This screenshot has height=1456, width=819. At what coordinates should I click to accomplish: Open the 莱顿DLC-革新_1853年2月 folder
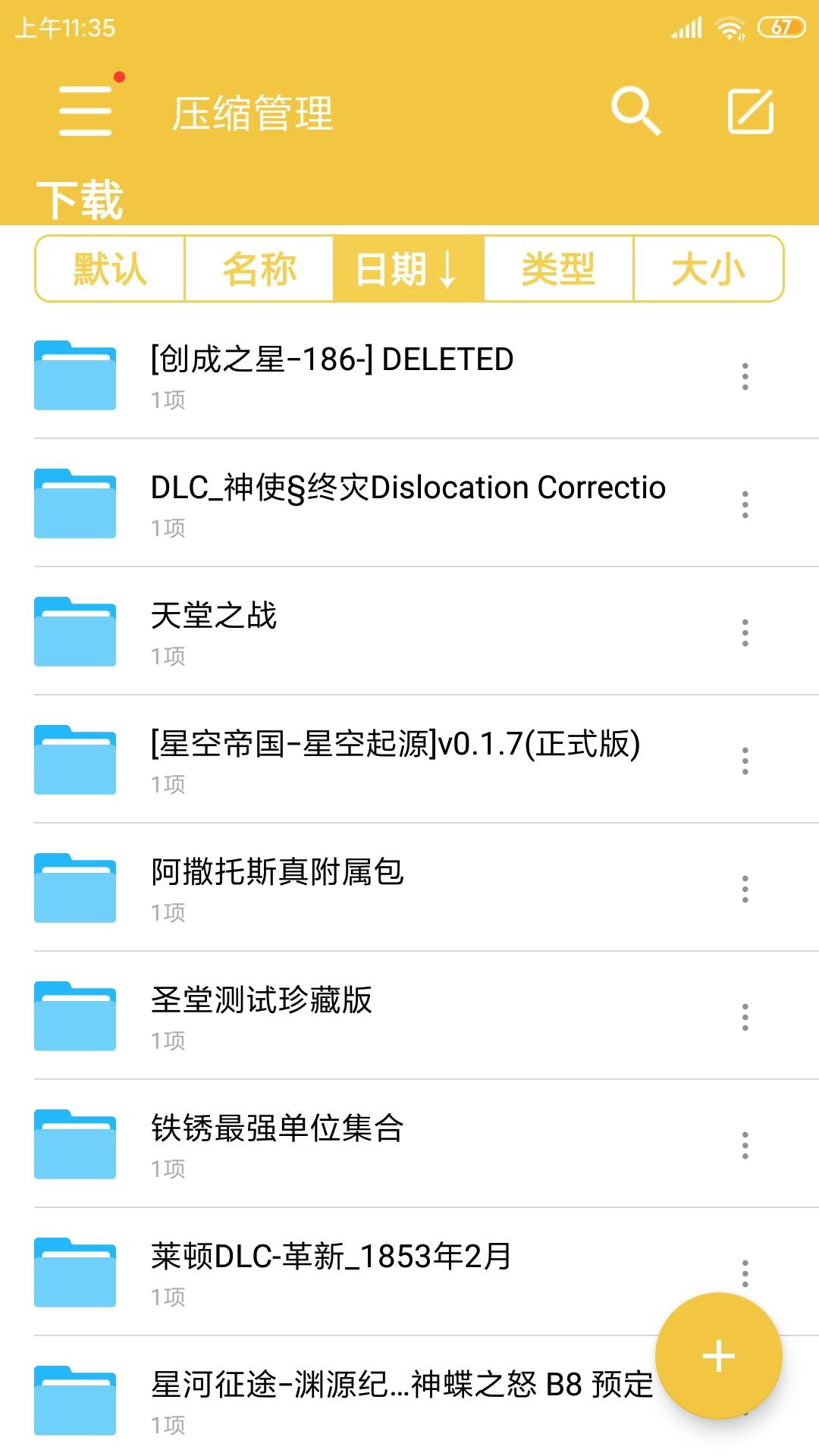(331, 1272)
